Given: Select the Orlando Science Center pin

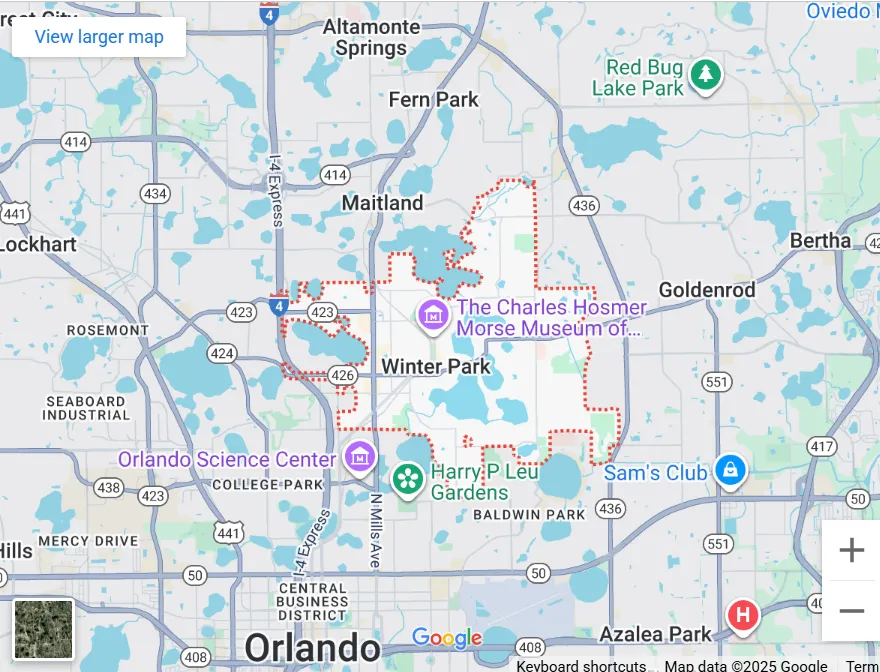Looking at the screenshot, I should [x=359, y=458].
